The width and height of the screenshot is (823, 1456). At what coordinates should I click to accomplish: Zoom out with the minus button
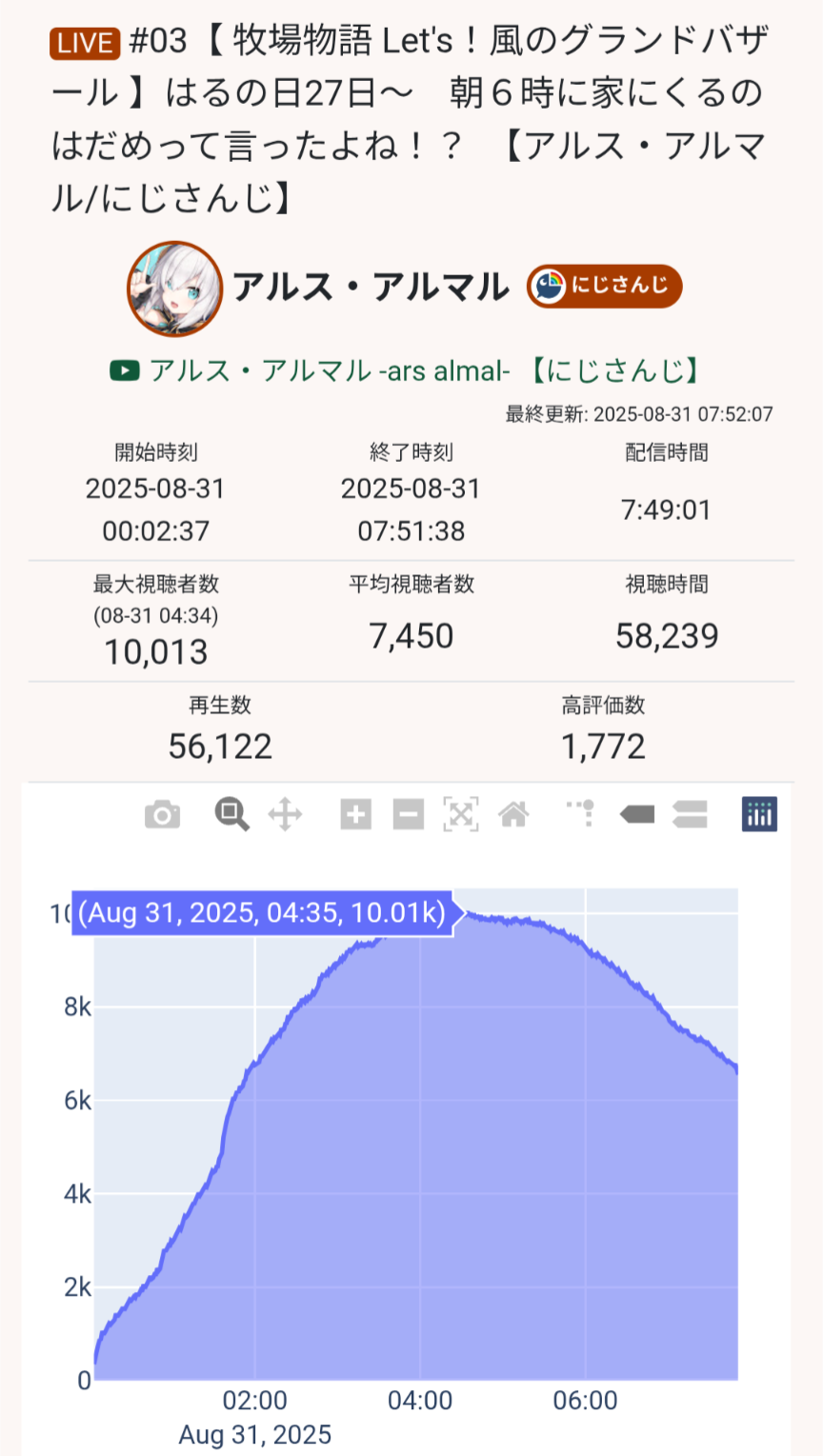[x=408, y=815]
